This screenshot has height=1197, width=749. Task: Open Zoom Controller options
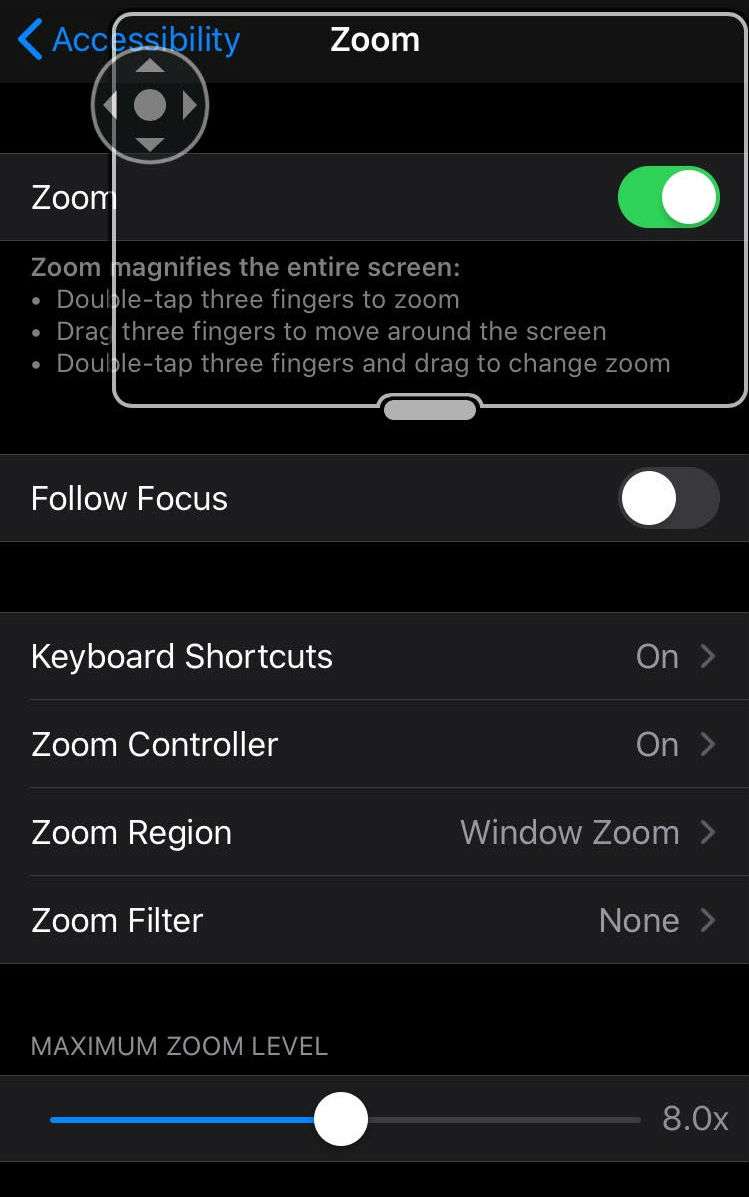pyautogui.click(x=374, y=744)
